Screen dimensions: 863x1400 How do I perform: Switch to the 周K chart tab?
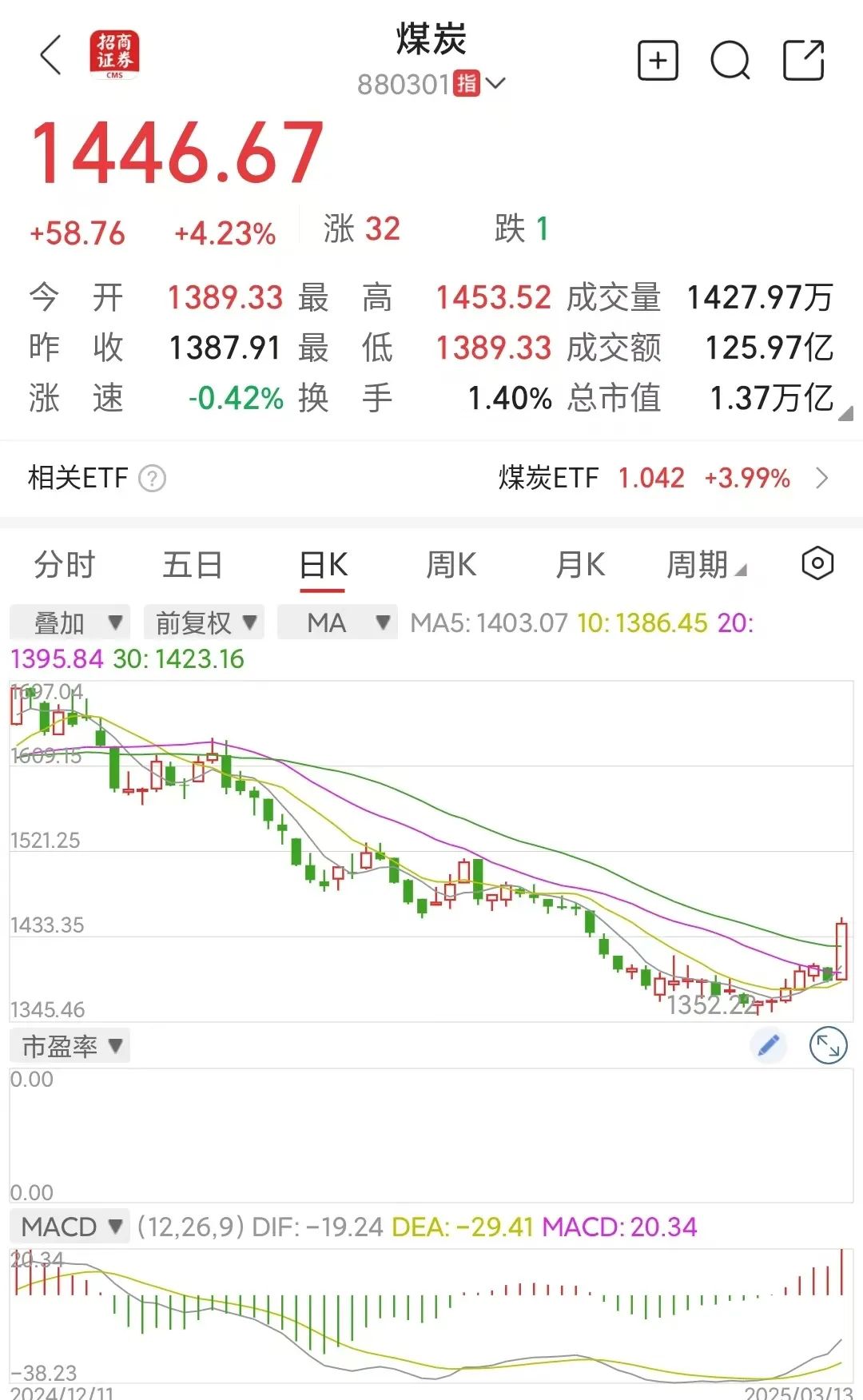click(451, 565)
